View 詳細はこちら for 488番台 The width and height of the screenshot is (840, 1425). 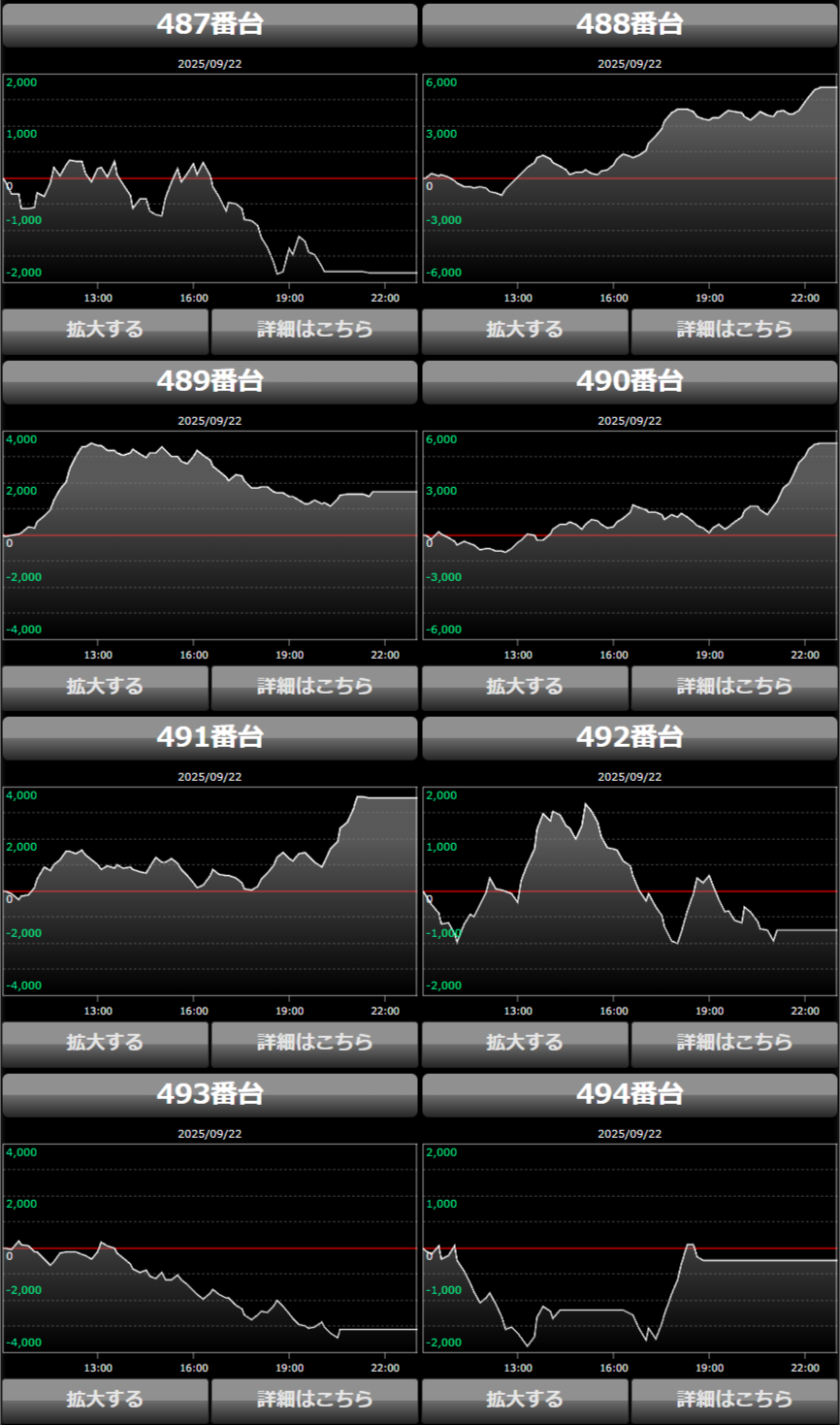[x=734, y=330]
